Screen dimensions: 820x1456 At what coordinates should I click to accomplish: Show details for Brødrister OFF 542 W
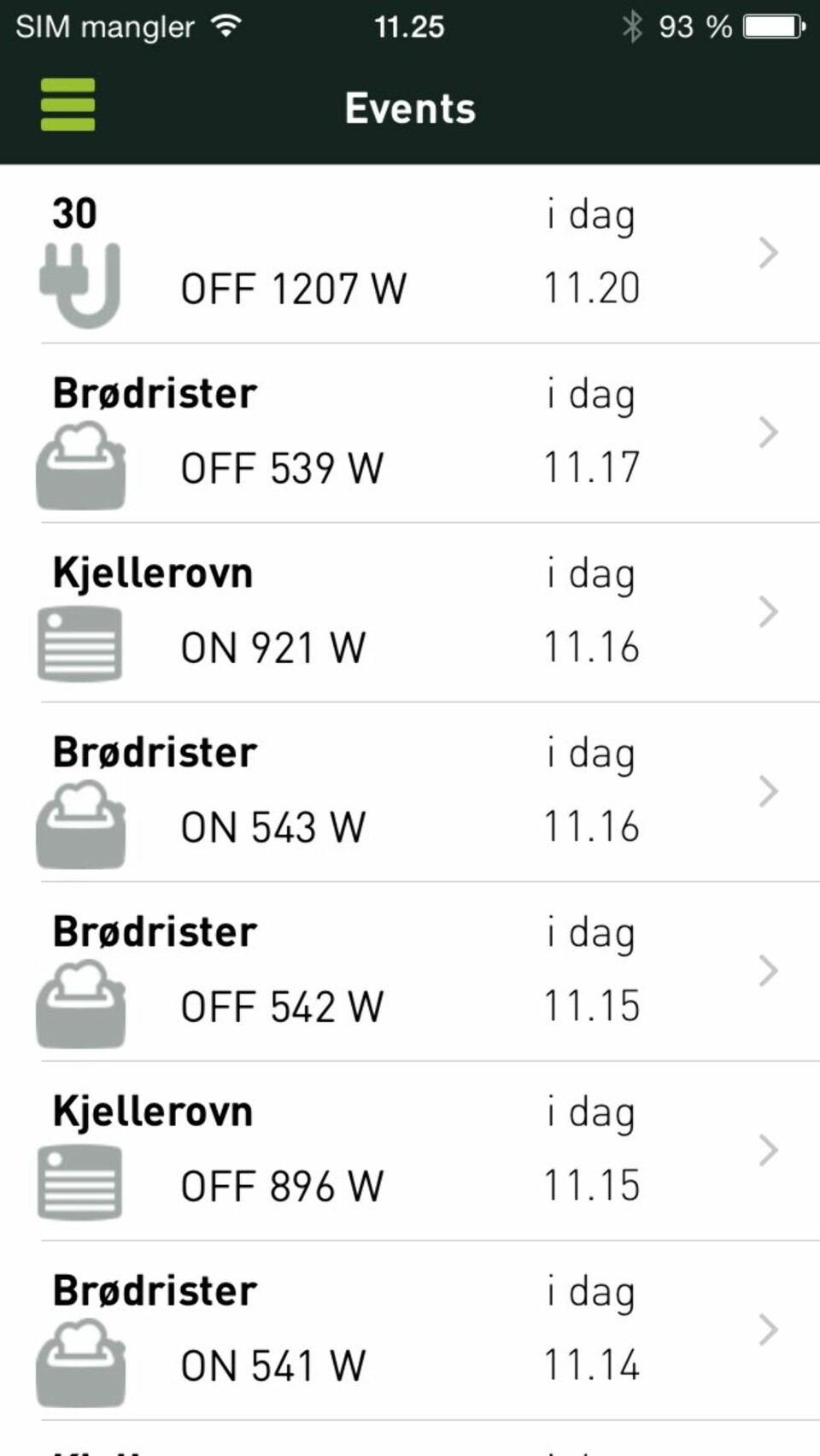click(x=410, y=972)
